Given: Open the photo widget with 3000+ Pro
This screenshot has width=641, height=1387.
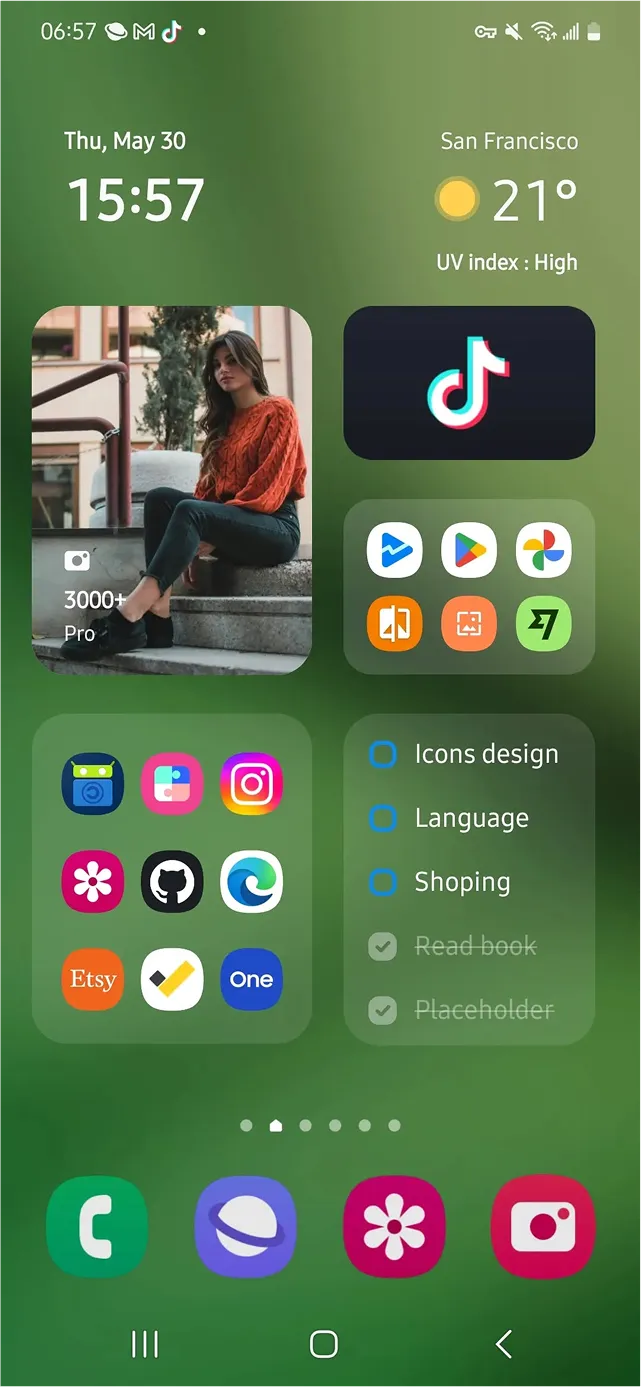Looking at the screenshot, I should (x=172, y=490).
